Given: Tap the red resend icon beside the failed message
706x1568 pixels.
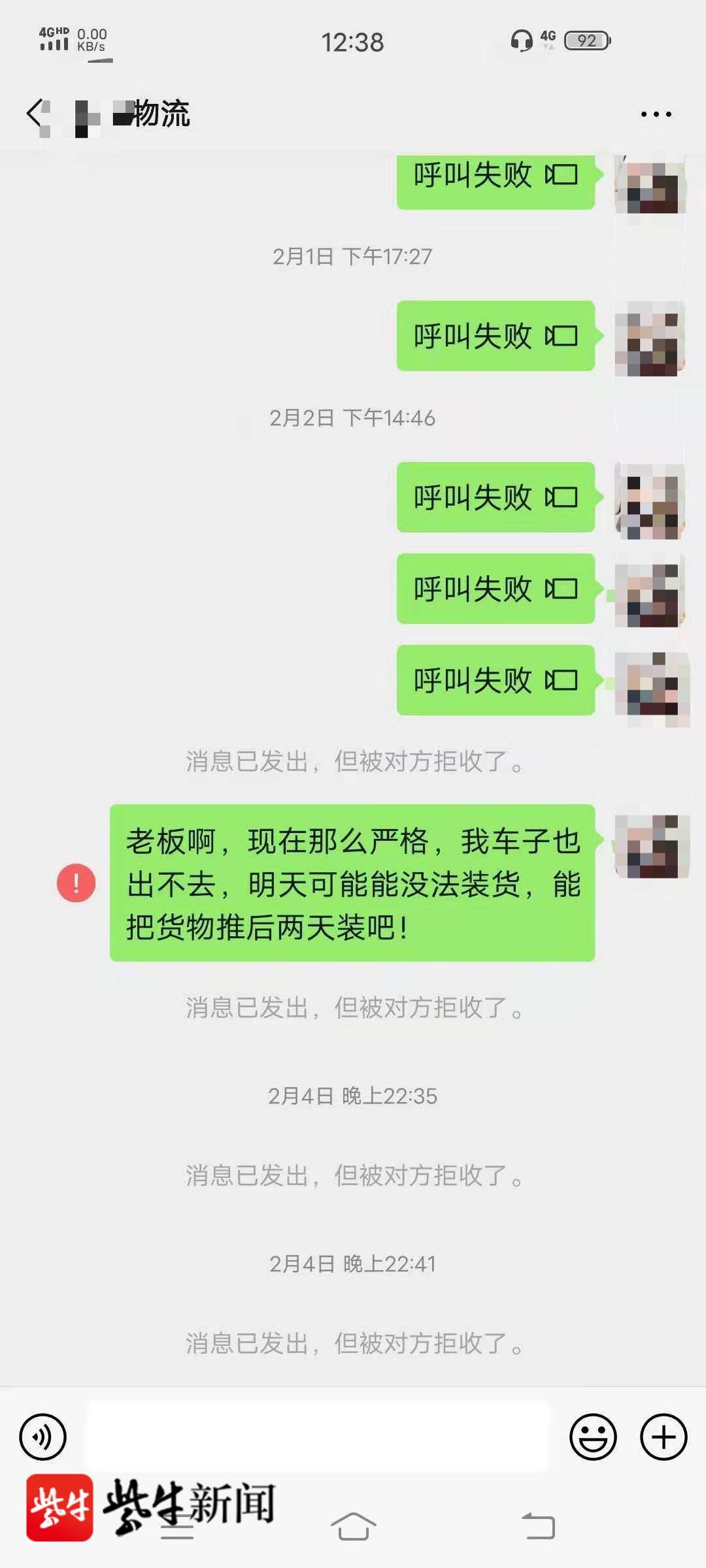Looking at the screenshot, I should 76,883.
